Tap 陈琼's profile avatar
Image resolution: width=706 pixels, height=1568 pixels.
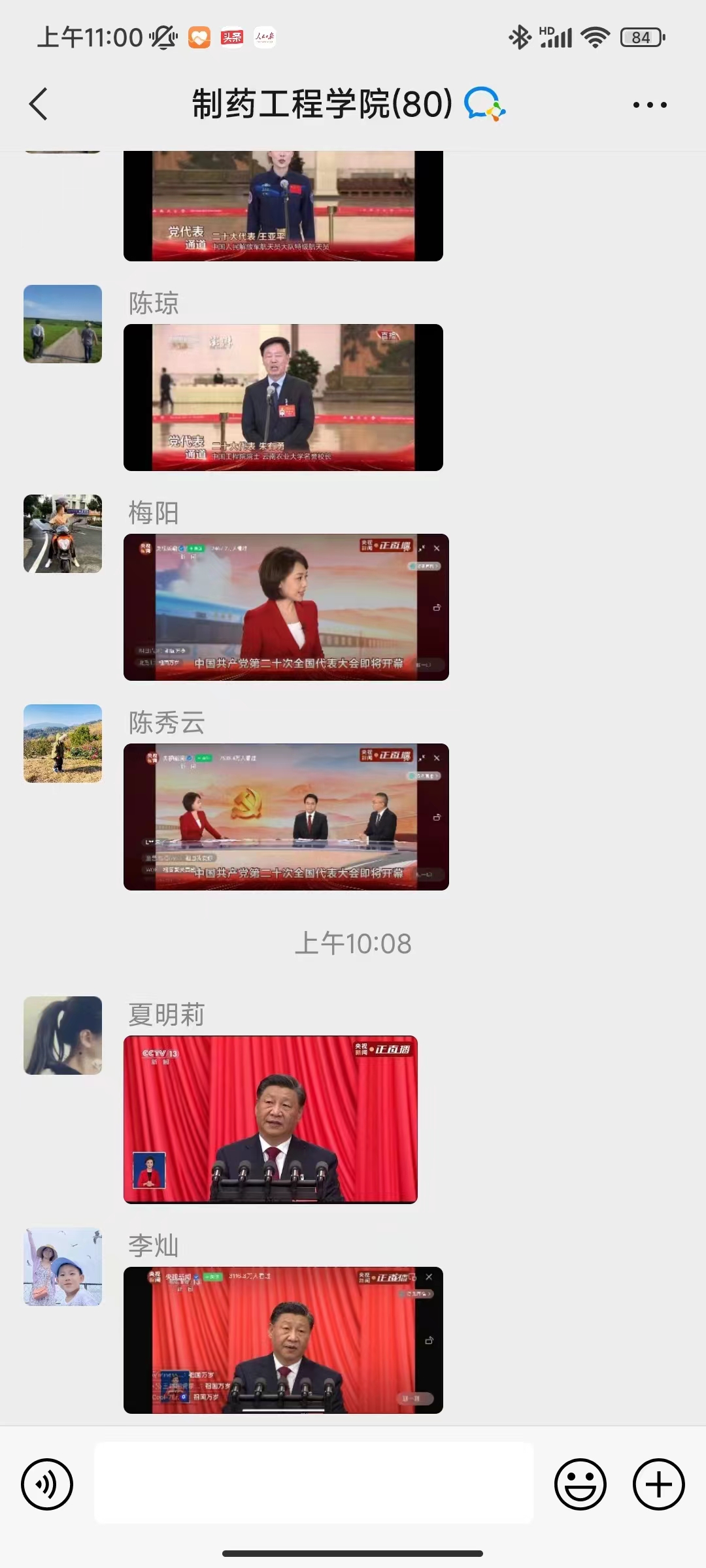coord(63,324)
